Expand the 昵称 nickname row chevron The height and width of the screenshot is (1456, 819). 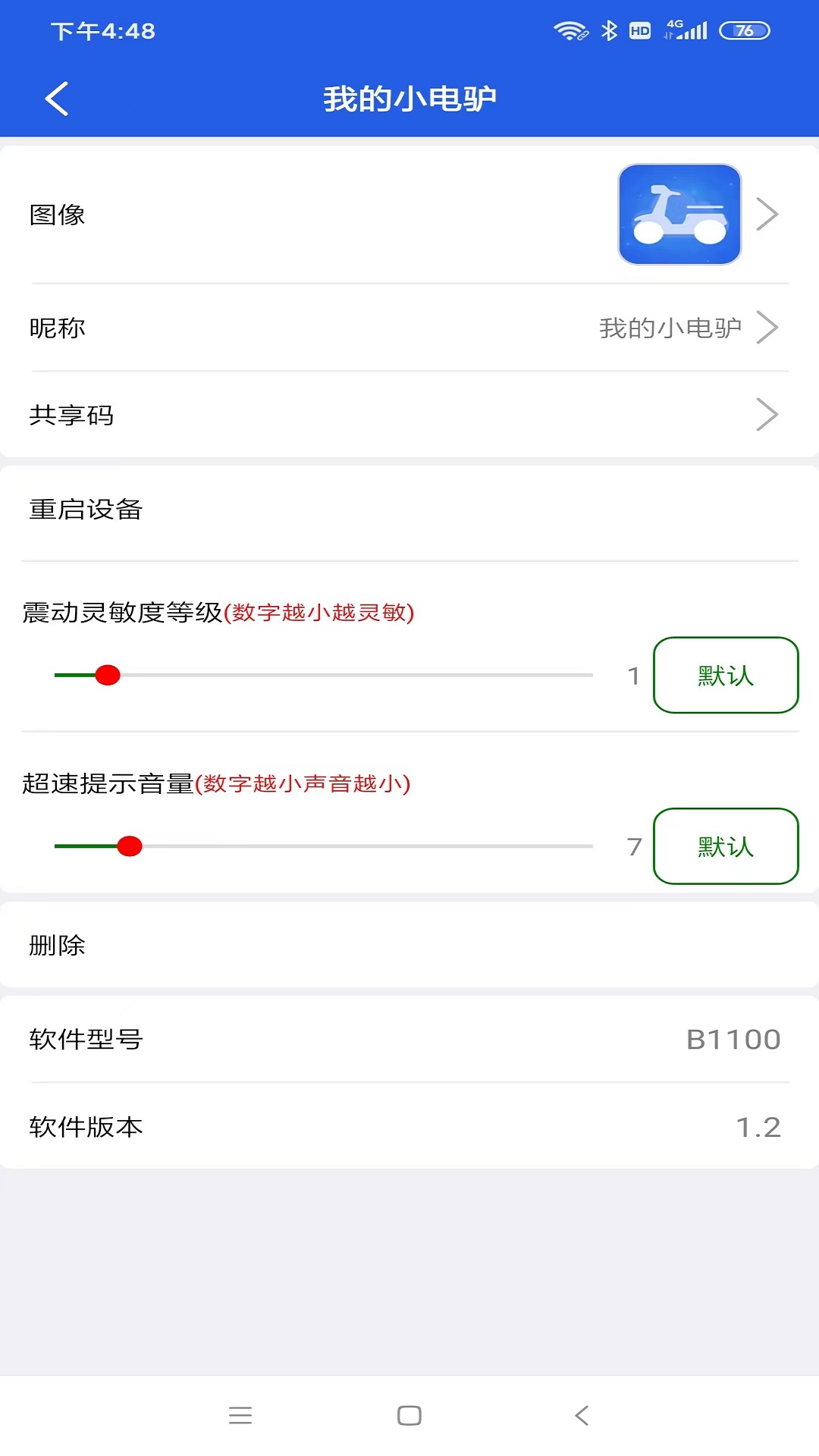tap(769, 328)
